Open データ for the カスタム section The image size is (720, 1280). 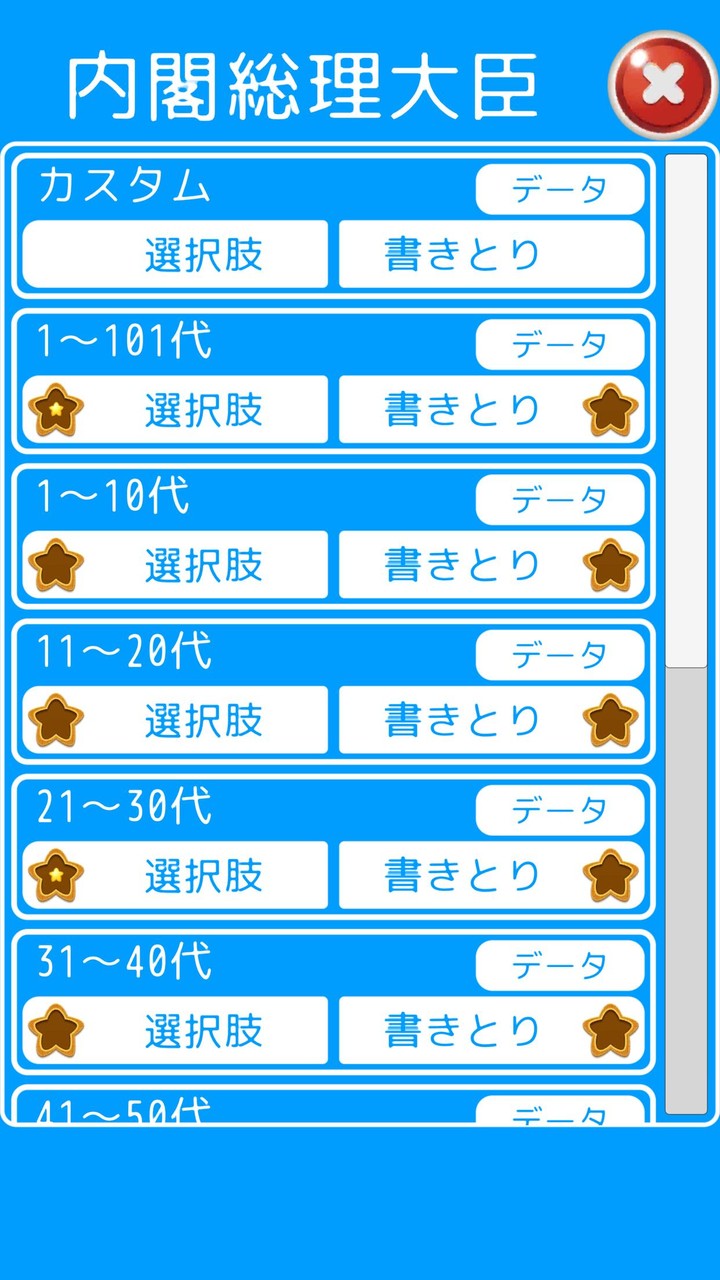[x=560, y=187]
